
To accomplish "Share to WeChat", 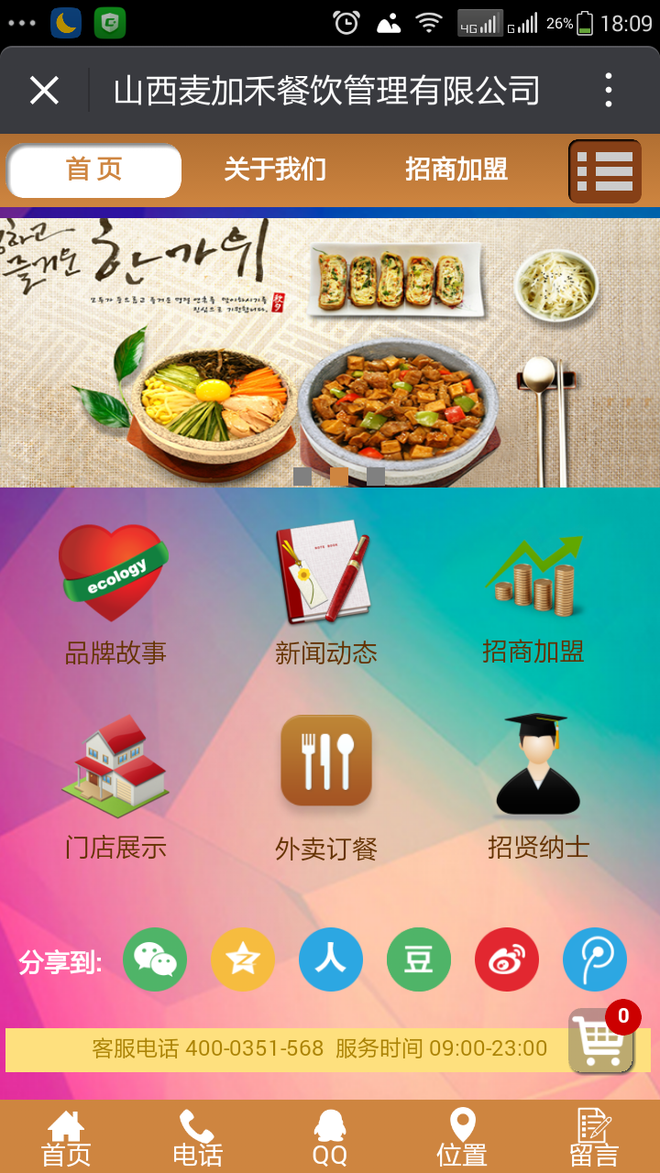I will click(x=155, y=960).
